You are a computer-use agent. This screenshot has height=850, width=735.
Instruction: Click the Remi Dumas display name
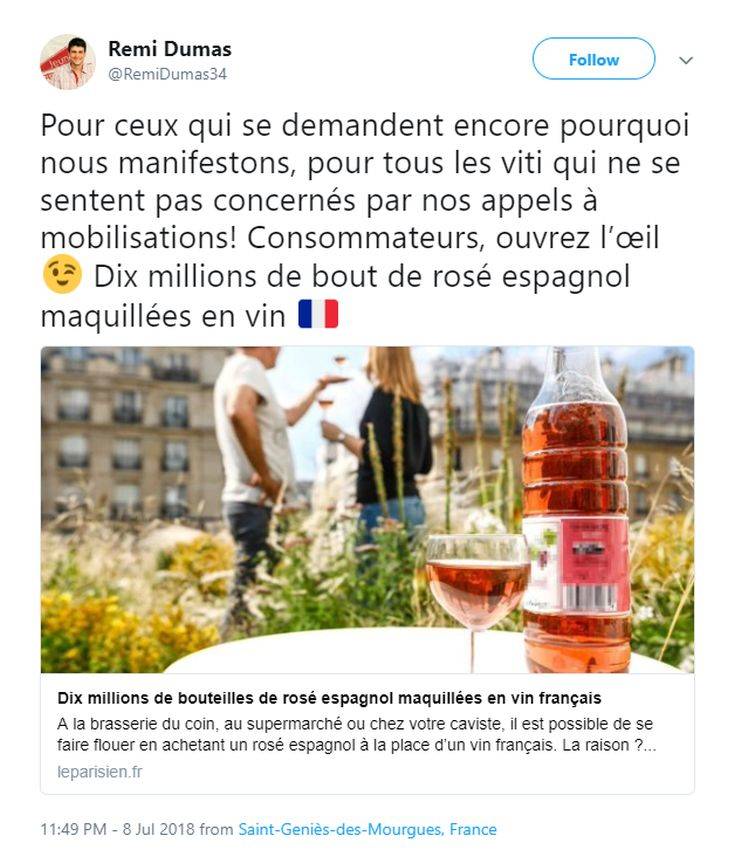pyautogui.click(x=169, y=46)
